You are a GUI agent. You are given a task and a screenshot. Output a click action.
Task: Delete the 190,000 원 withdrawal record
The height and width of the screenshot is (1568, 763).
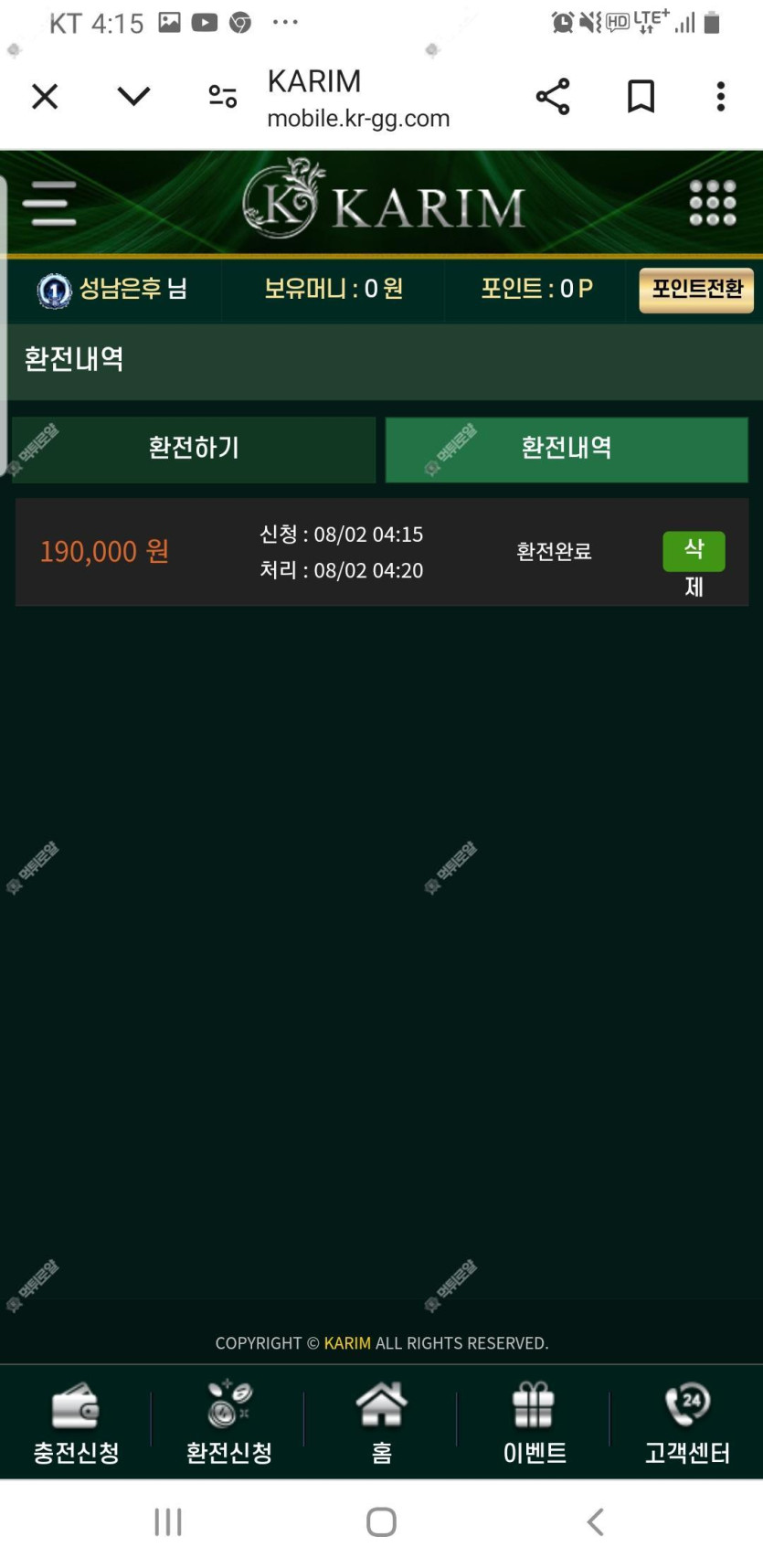click(x=694, y=551)
